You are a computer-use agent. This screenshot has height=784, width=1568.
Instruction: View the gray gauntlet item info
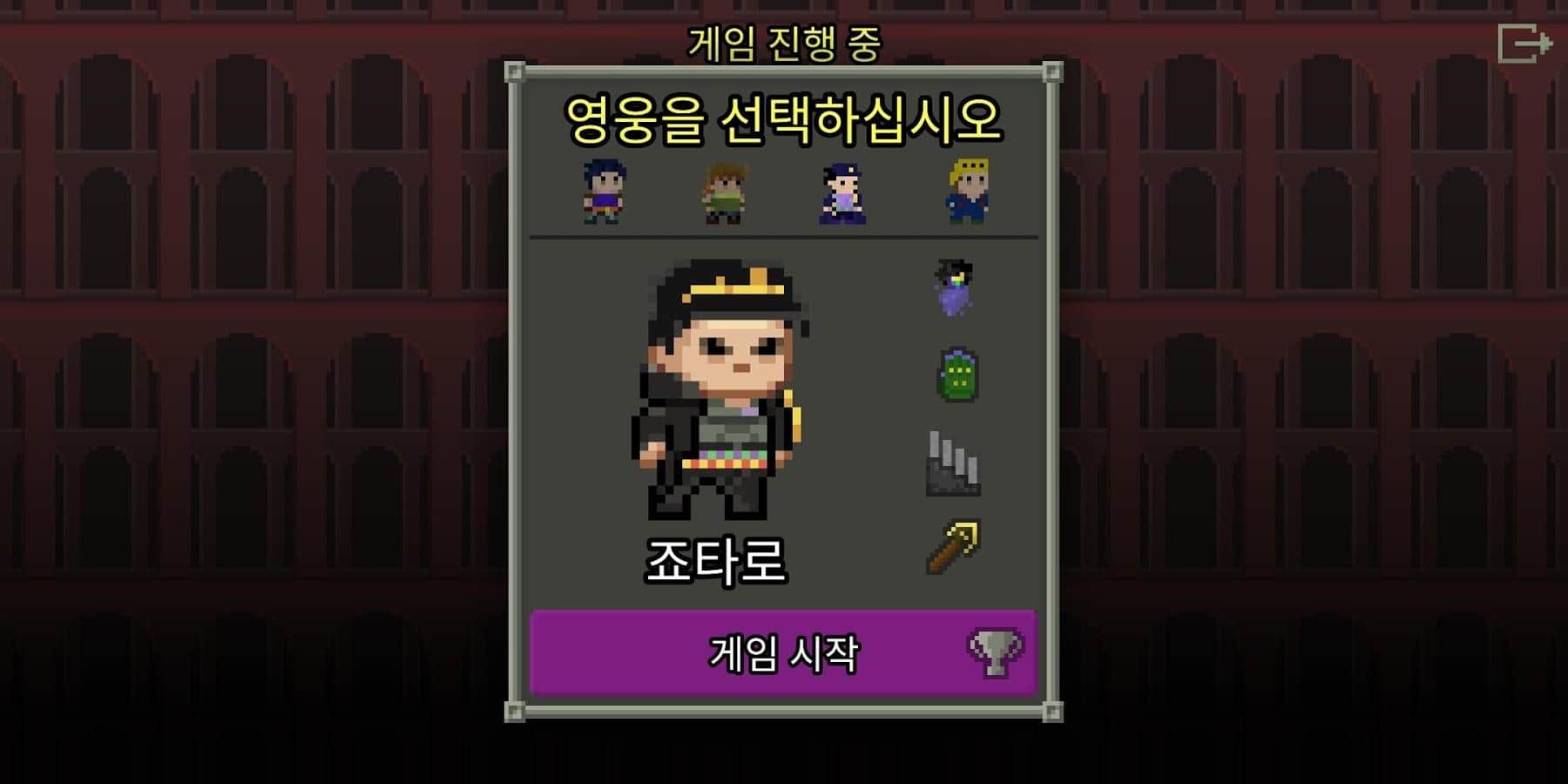952,464
